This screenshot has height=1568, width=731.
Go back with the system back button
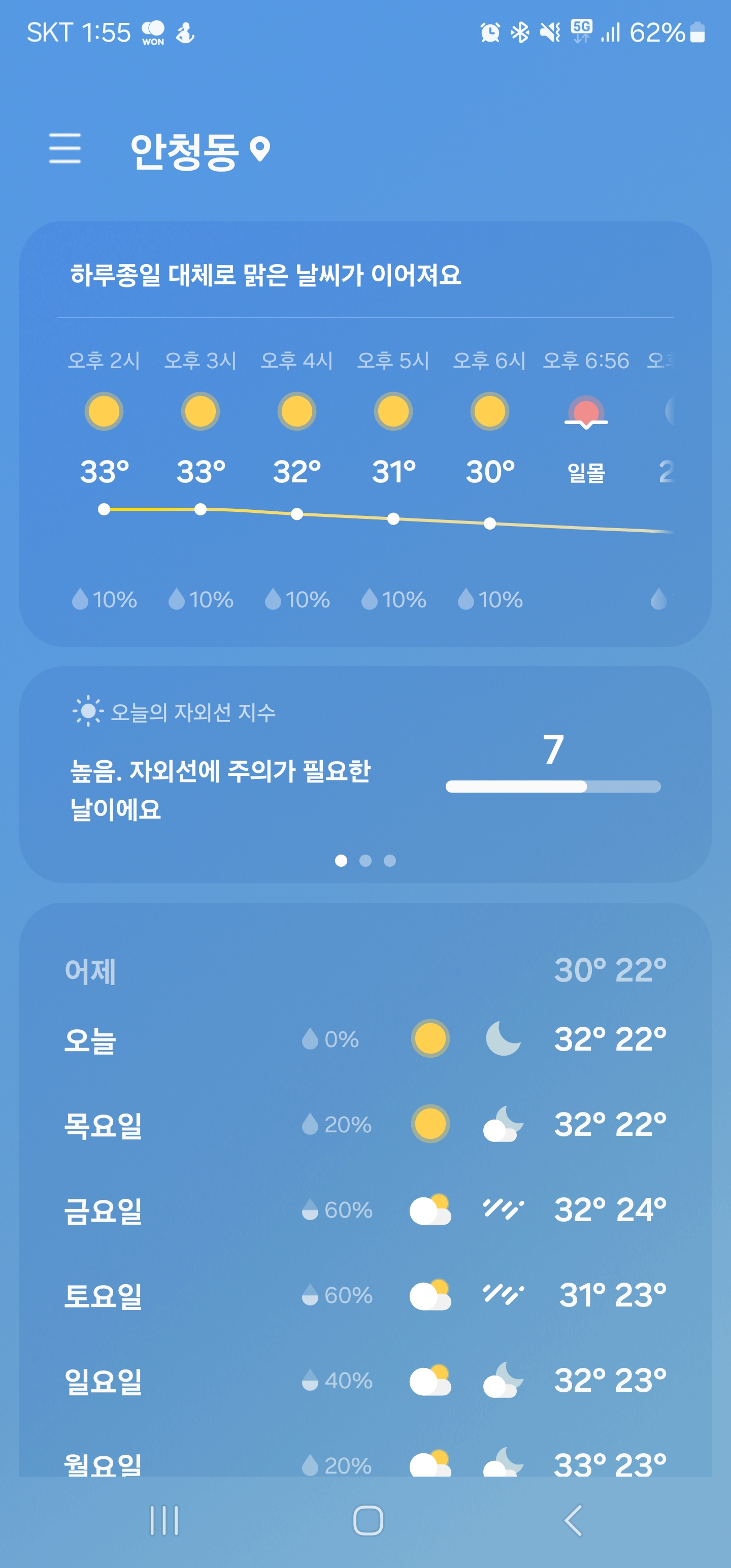coord(573,1520)
